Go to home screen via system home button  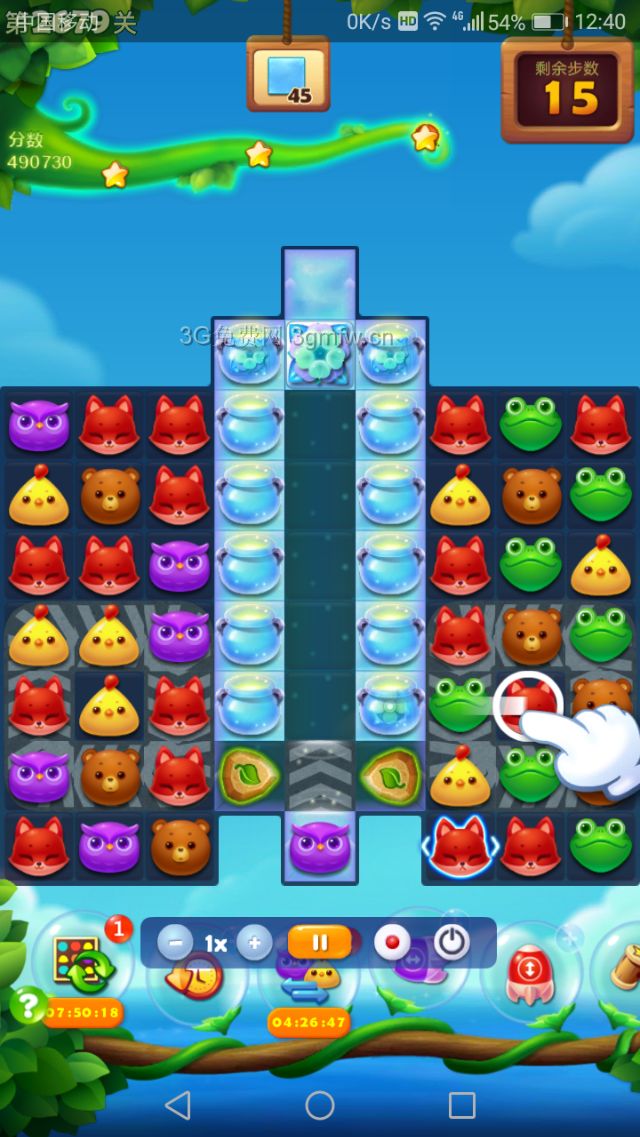320,1104
